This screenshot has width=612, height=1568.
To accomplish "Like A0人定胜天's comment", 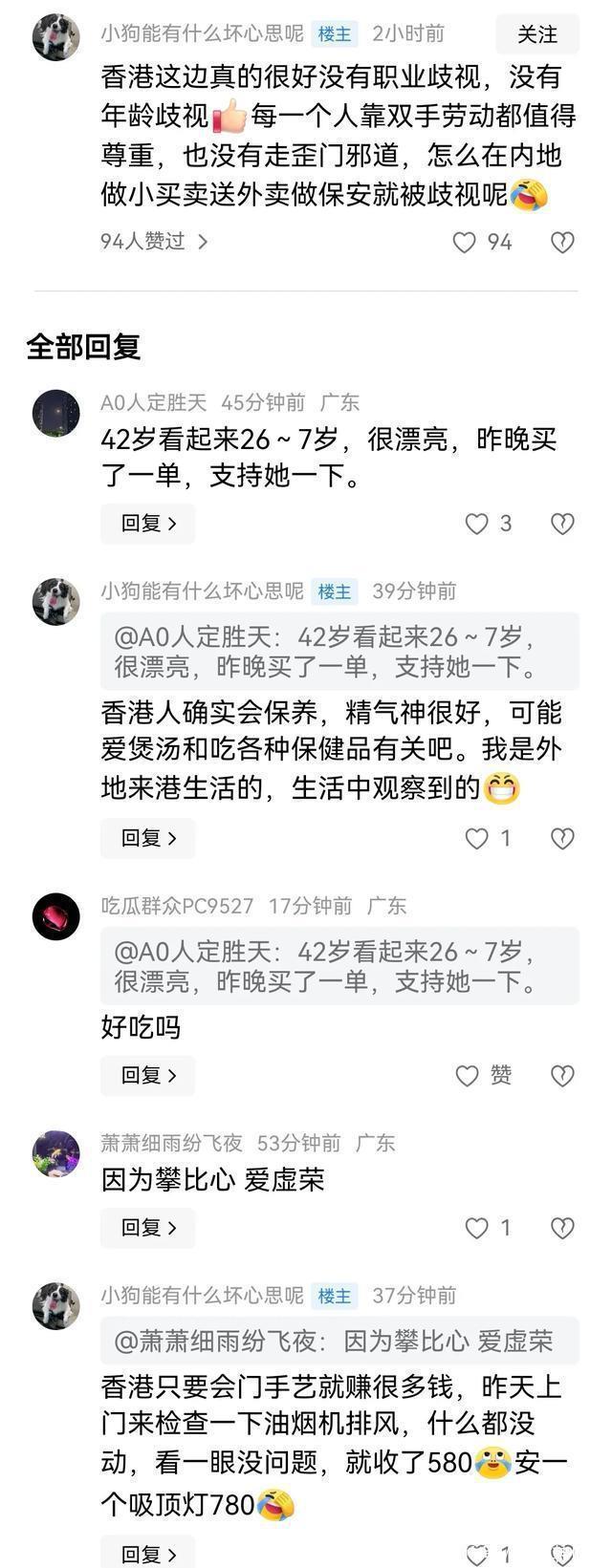I will [476, 524].
